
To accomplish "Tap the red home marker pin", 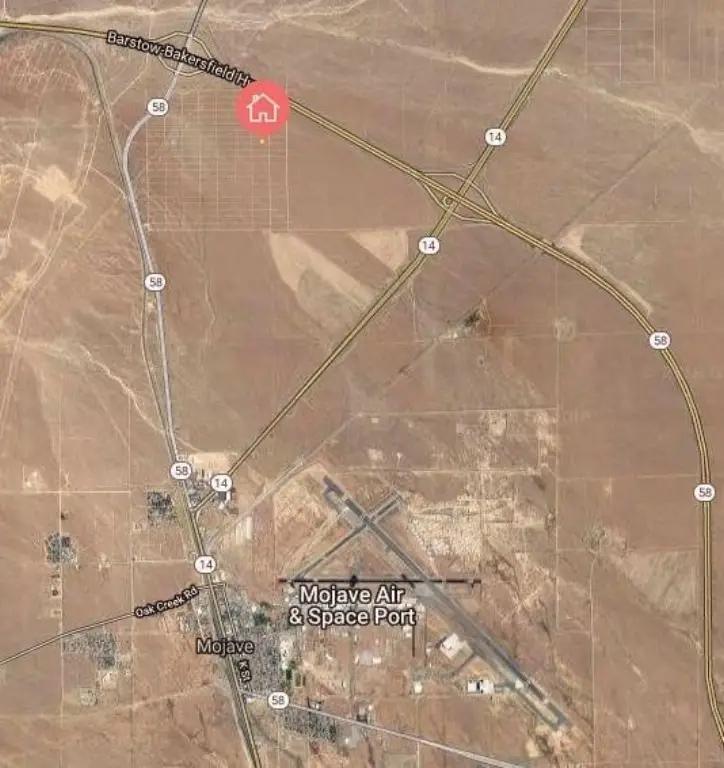I will click(x=262, y=107).
